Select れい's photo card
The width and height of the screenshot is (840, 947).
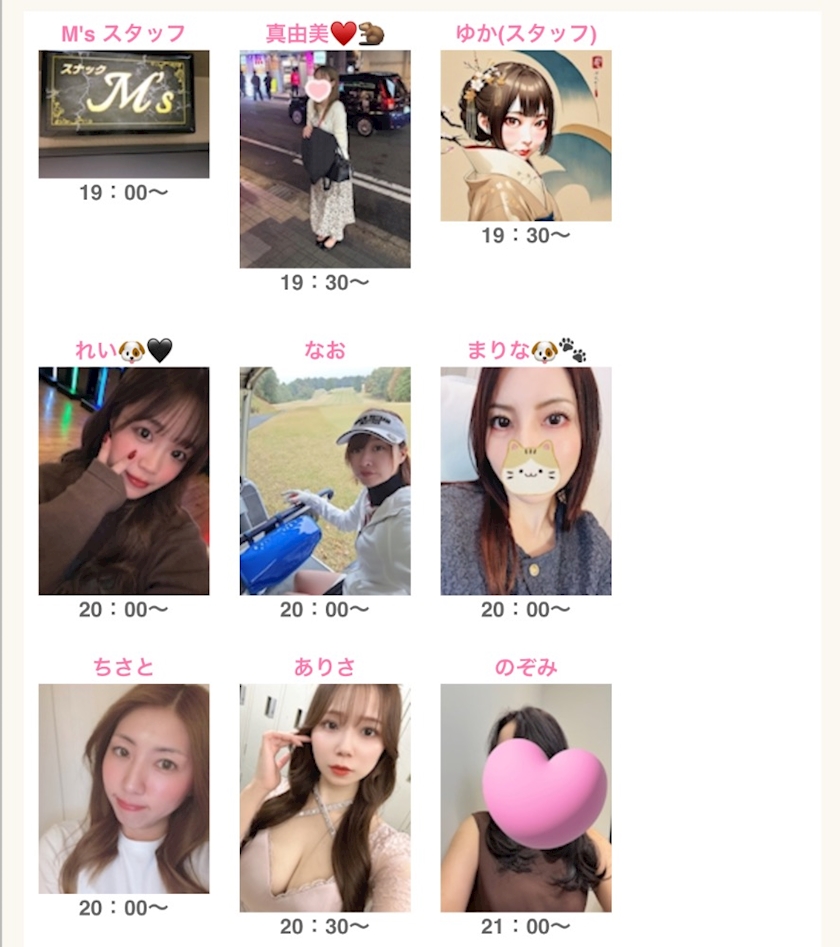pos(124,481)
